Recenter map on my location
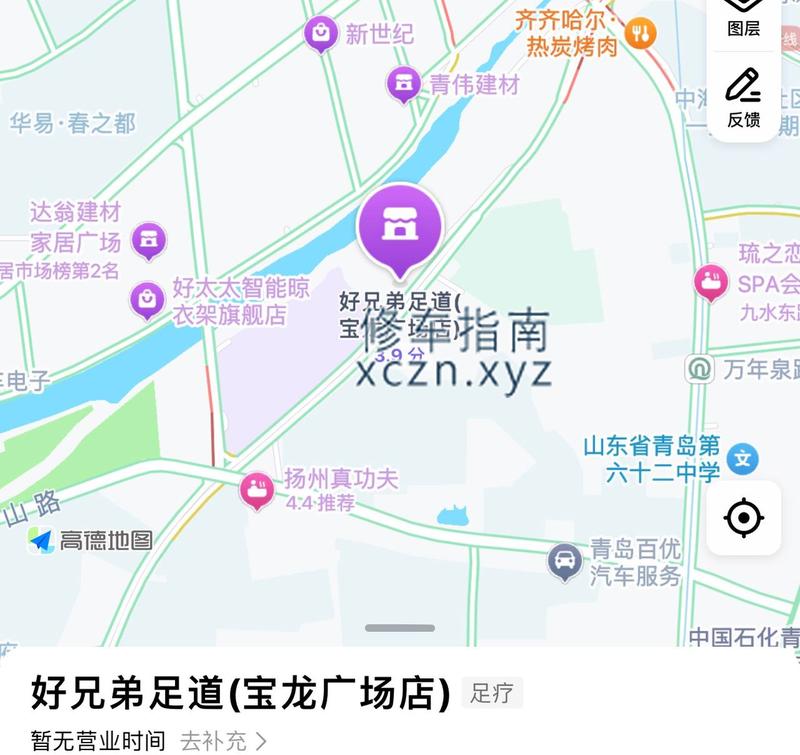 743,518
